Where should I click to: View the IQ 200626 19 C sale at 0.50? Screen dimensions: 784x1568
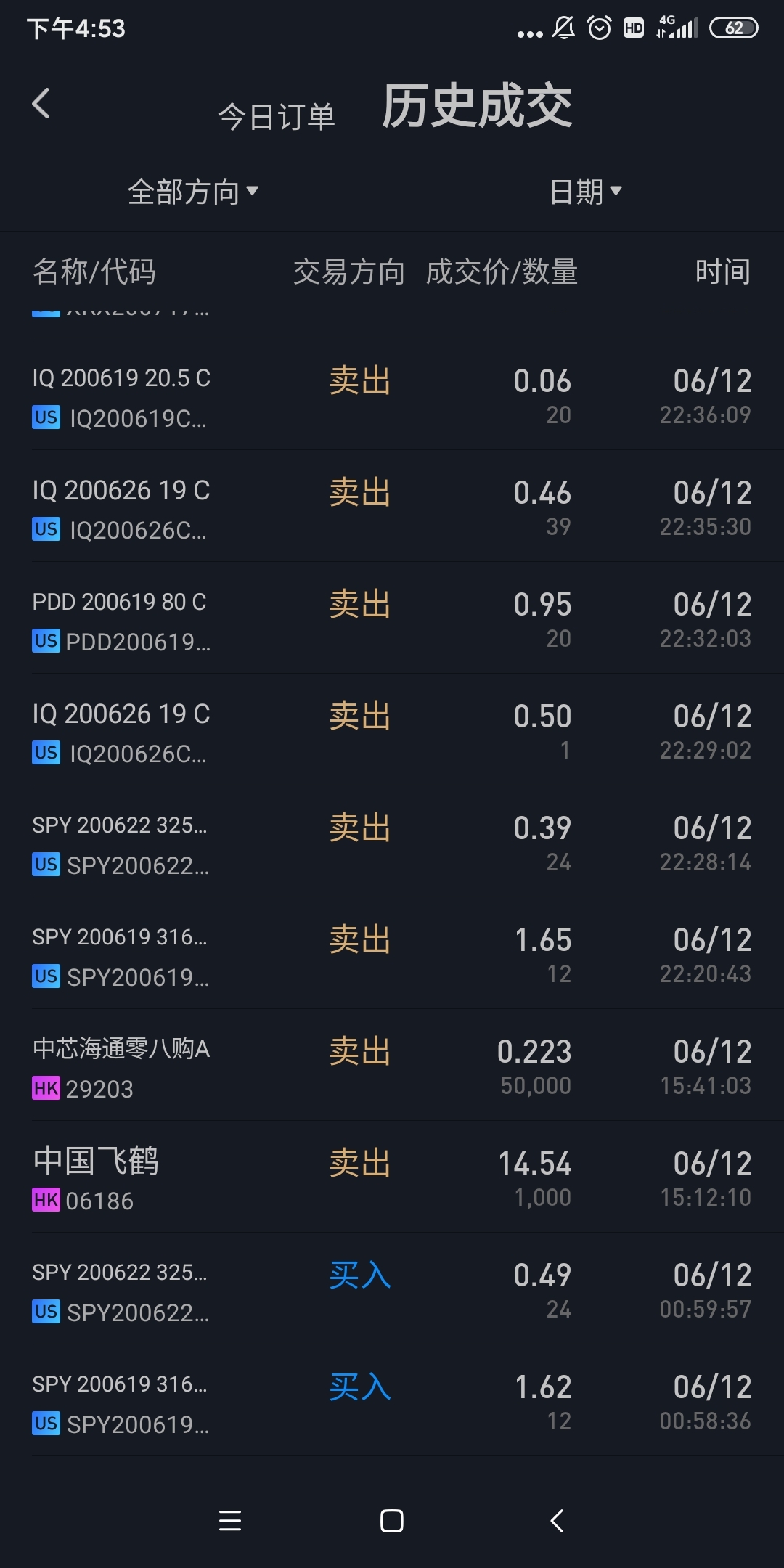392,732
